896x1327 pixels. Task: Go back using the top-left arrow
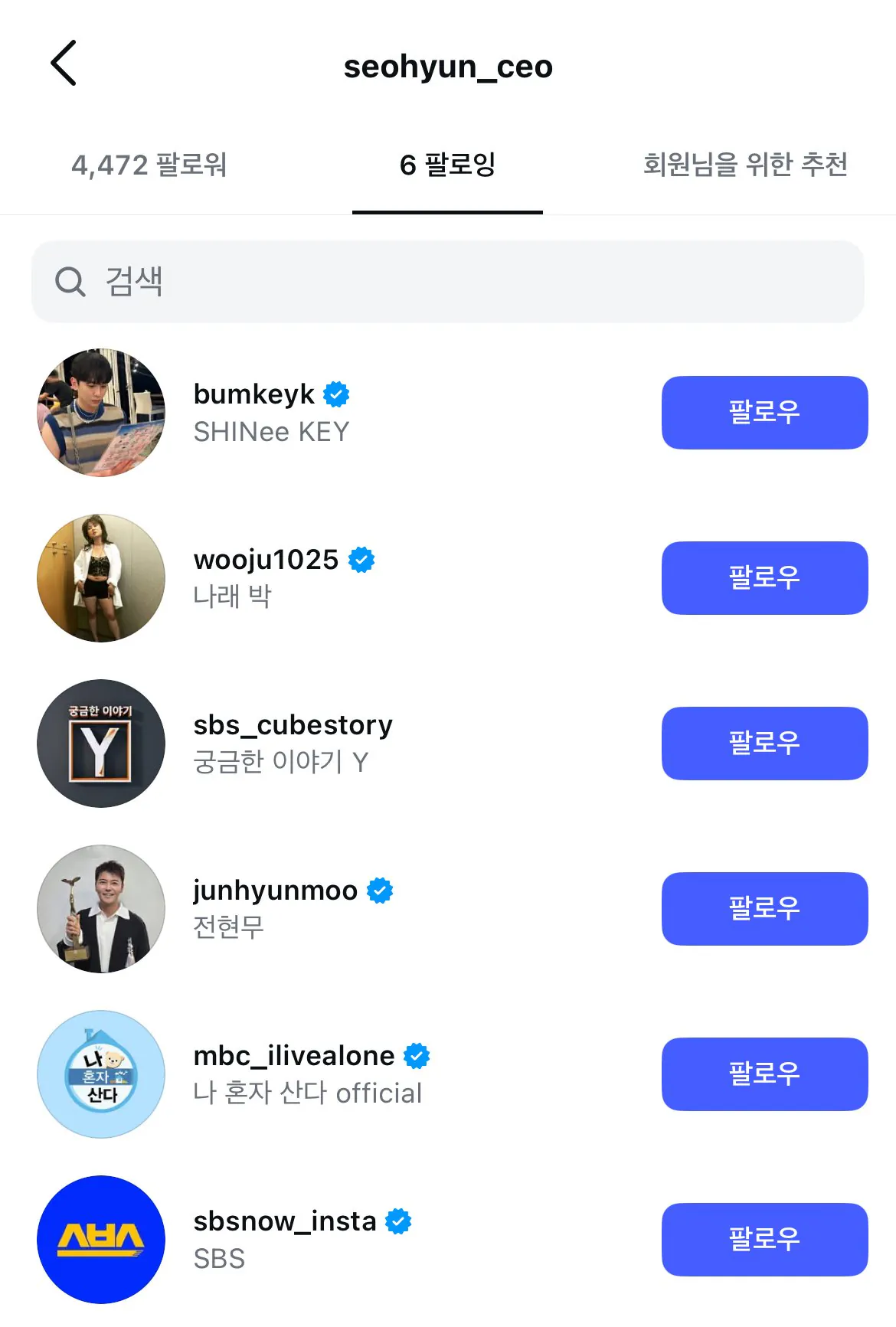click(64, 64)
